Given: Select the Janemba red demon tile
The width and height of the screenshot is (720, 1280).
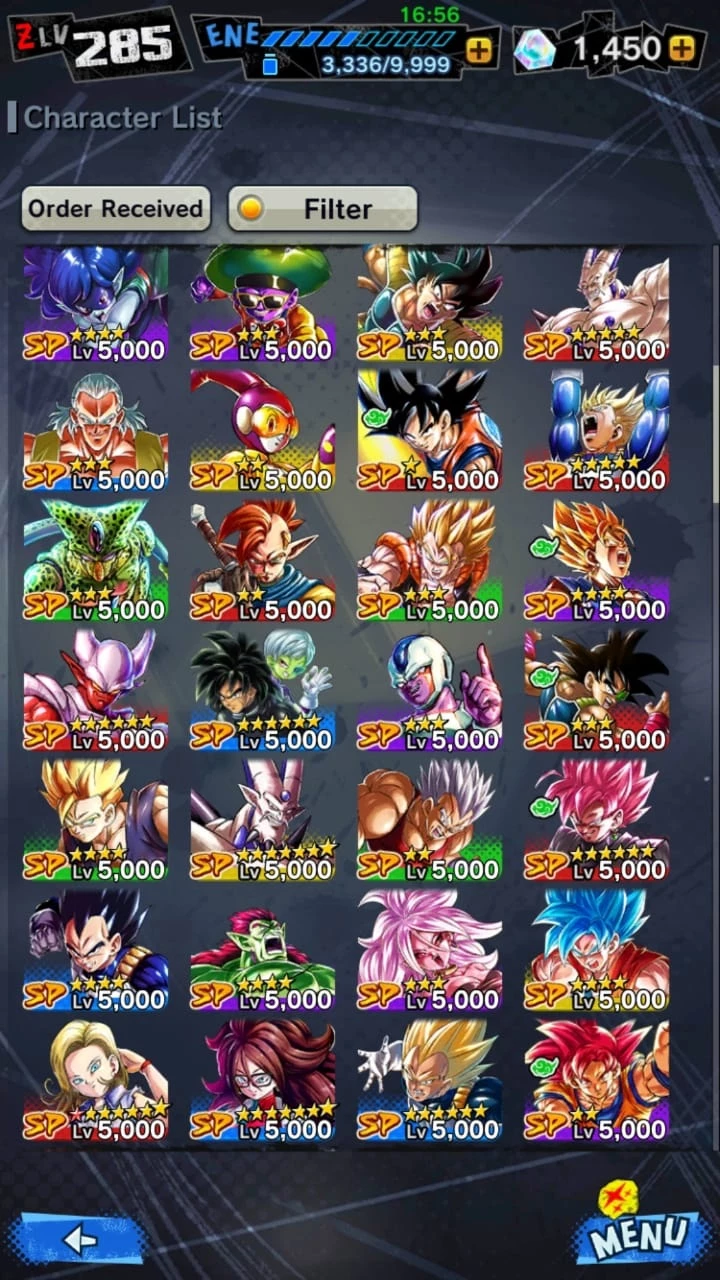Looking at the screenshot, I should click(x=96, y=690).
